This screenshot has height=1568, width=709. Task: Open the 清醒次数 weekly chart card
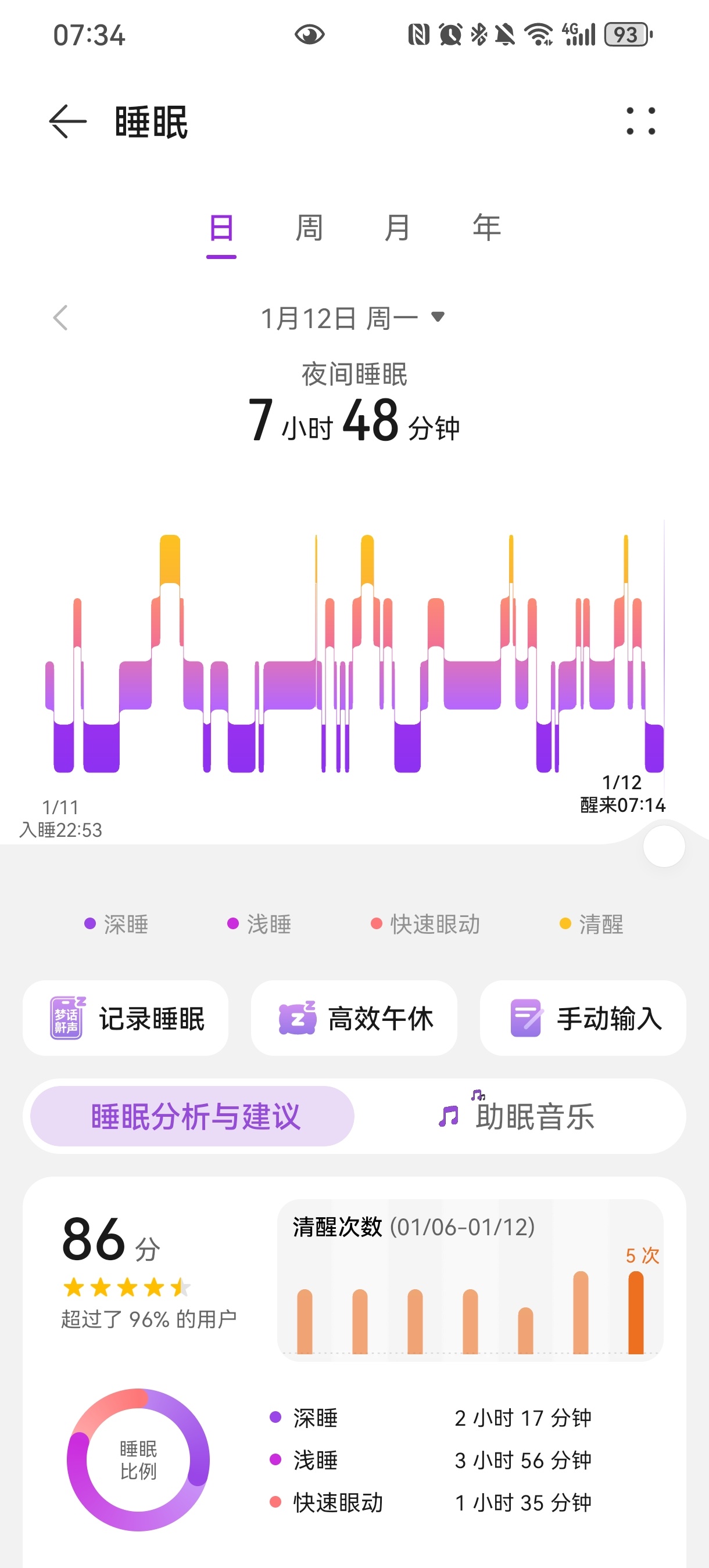[x=470, y=1279]
